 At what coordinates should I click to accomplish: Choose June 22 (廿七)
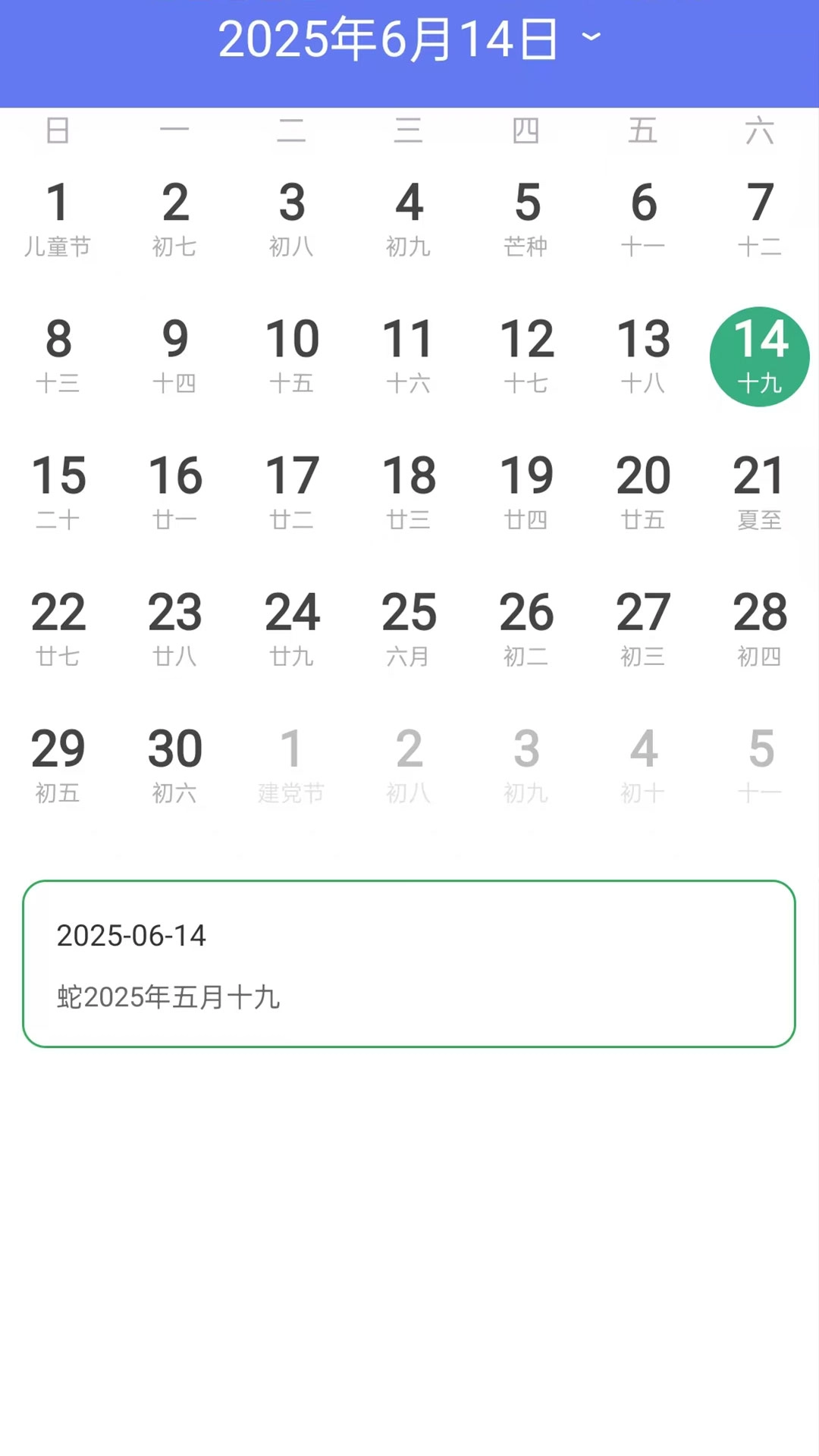(58, 629)
